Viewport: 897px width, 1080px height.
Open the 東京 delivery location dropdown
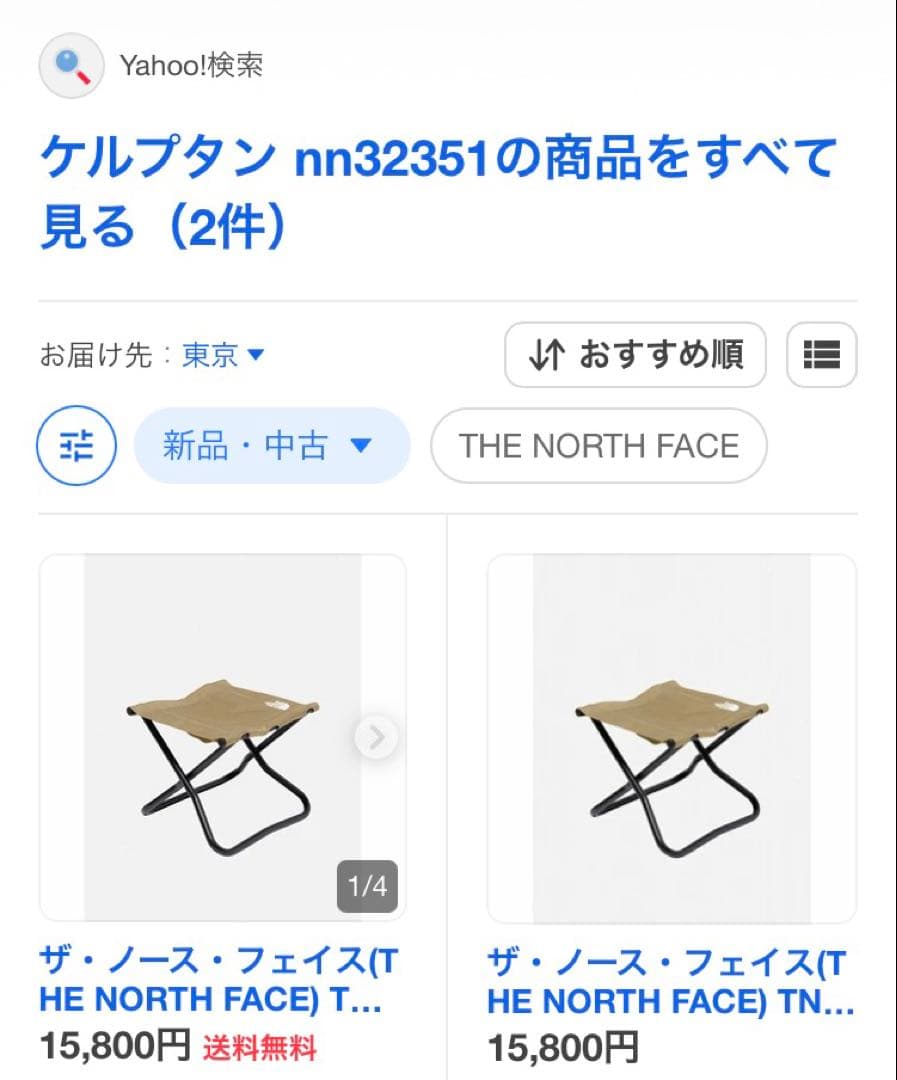(219, 356)
